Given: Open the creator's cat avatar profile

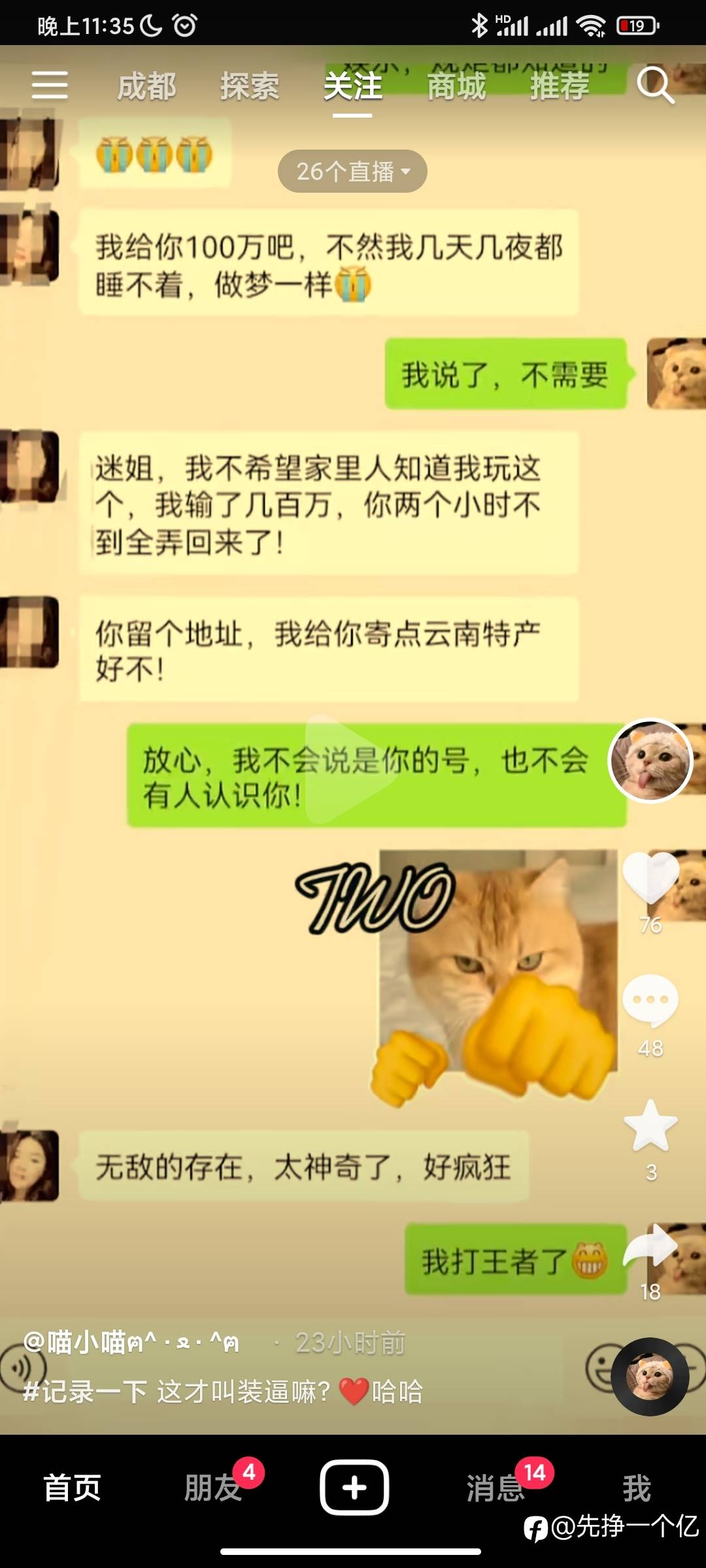Looking at the screenshot, I should (x=650, y=760).
